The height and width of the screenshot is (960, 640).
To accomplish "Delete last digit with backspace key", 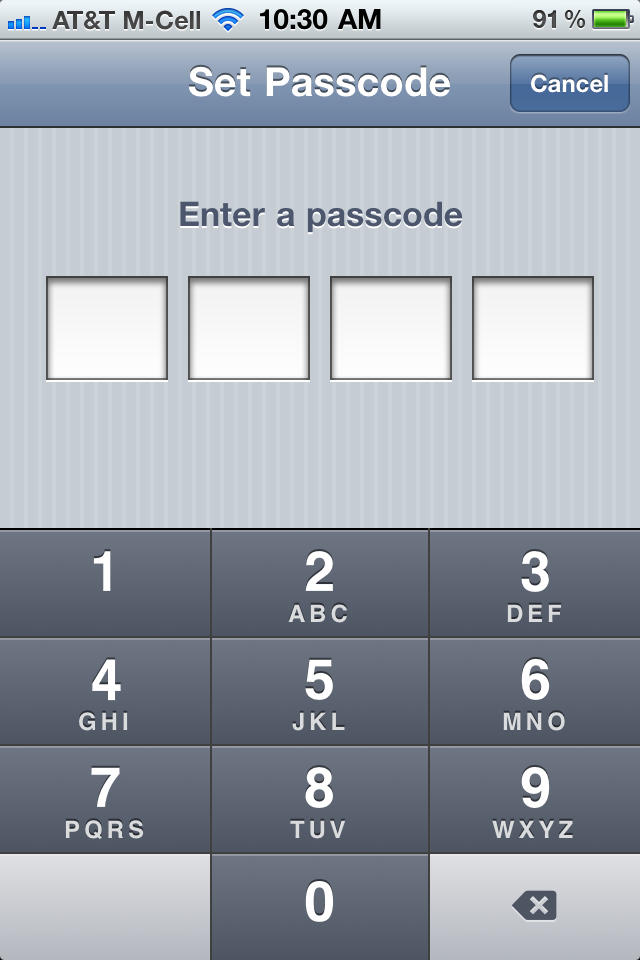I will click(x=535, y=906).
